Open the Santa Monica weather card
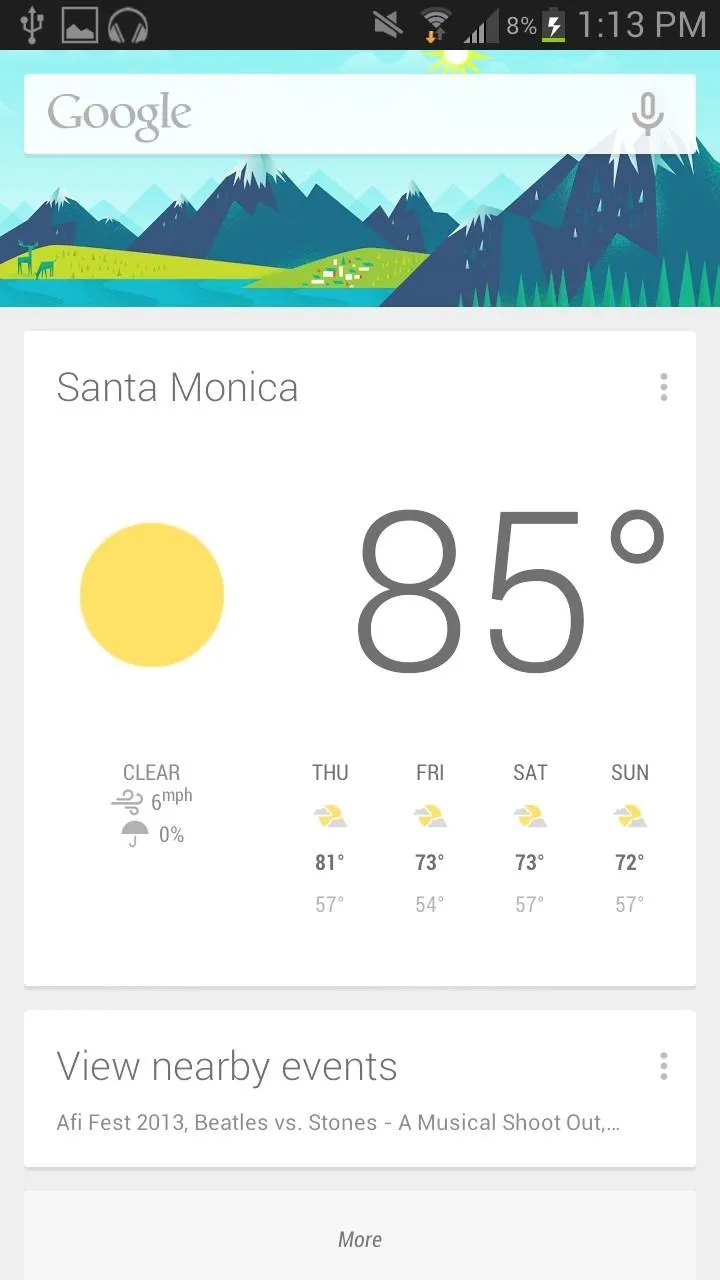This screenshot has height=1280, width=720. tap(360, 658)
